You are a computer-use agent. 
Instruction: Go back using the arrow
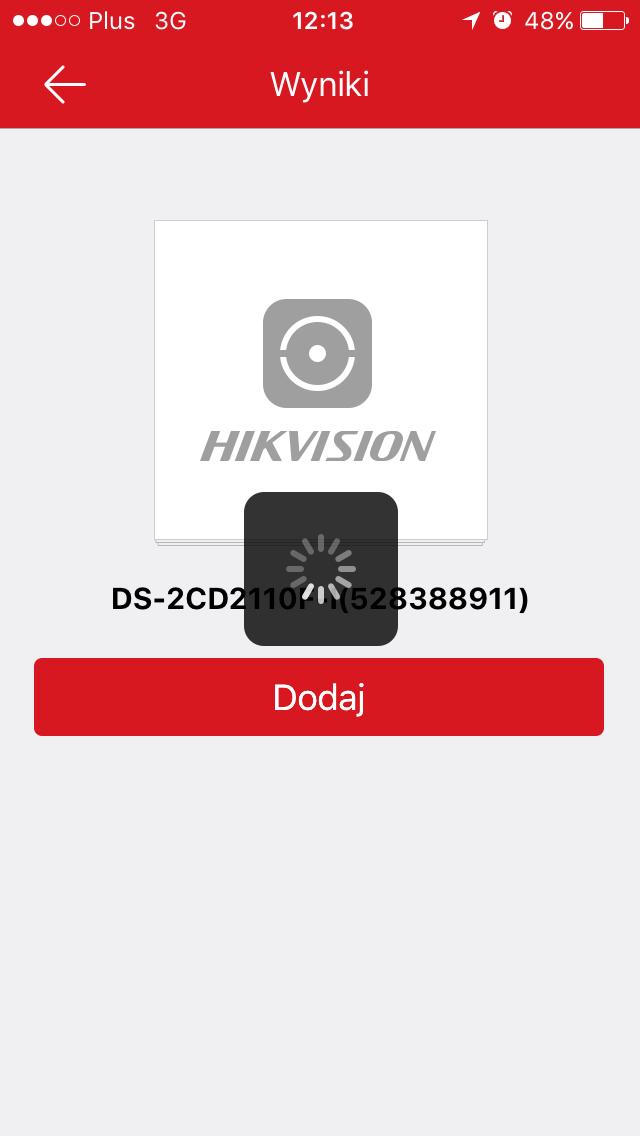pos(65,85)
